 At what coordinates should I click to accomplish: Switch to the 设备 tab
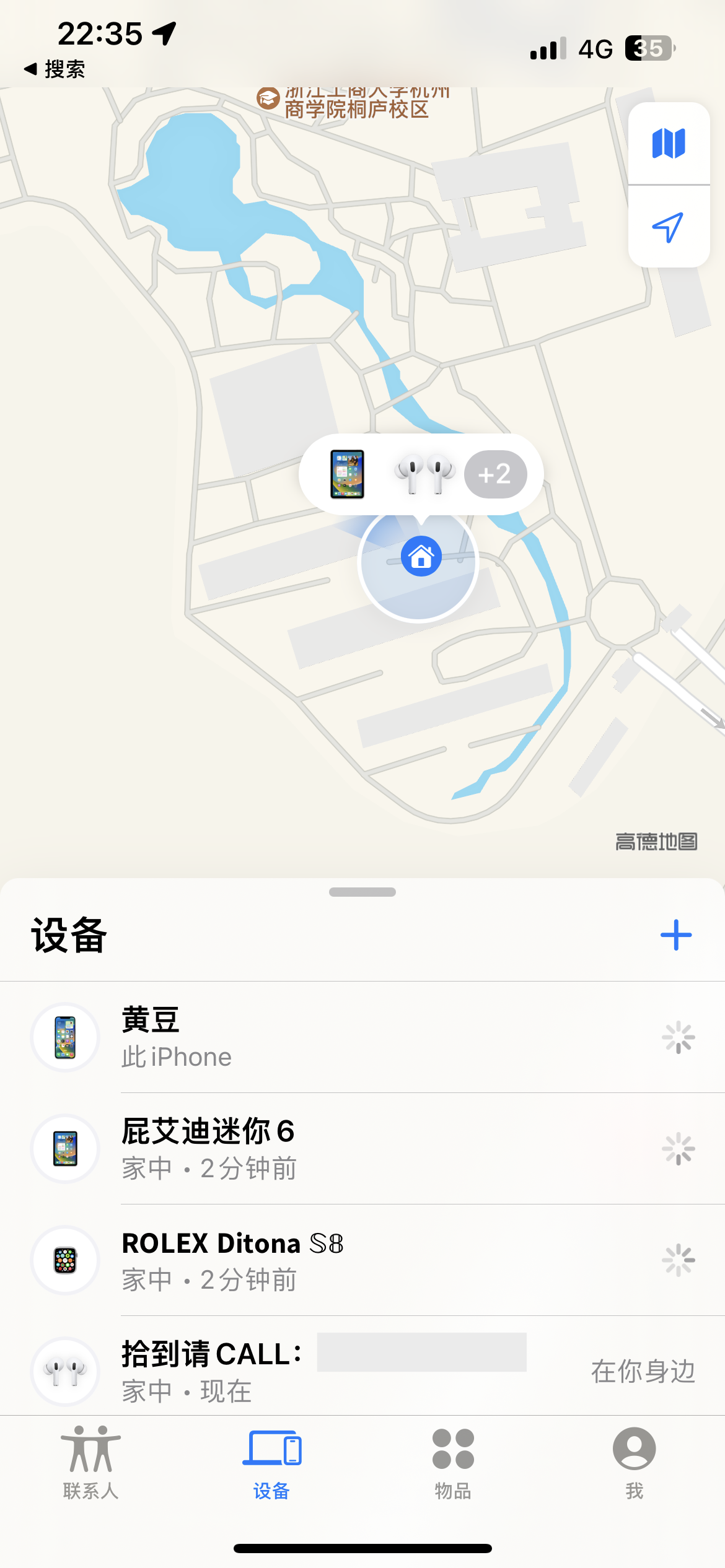pyautogui.click(x=271, y=1463)
